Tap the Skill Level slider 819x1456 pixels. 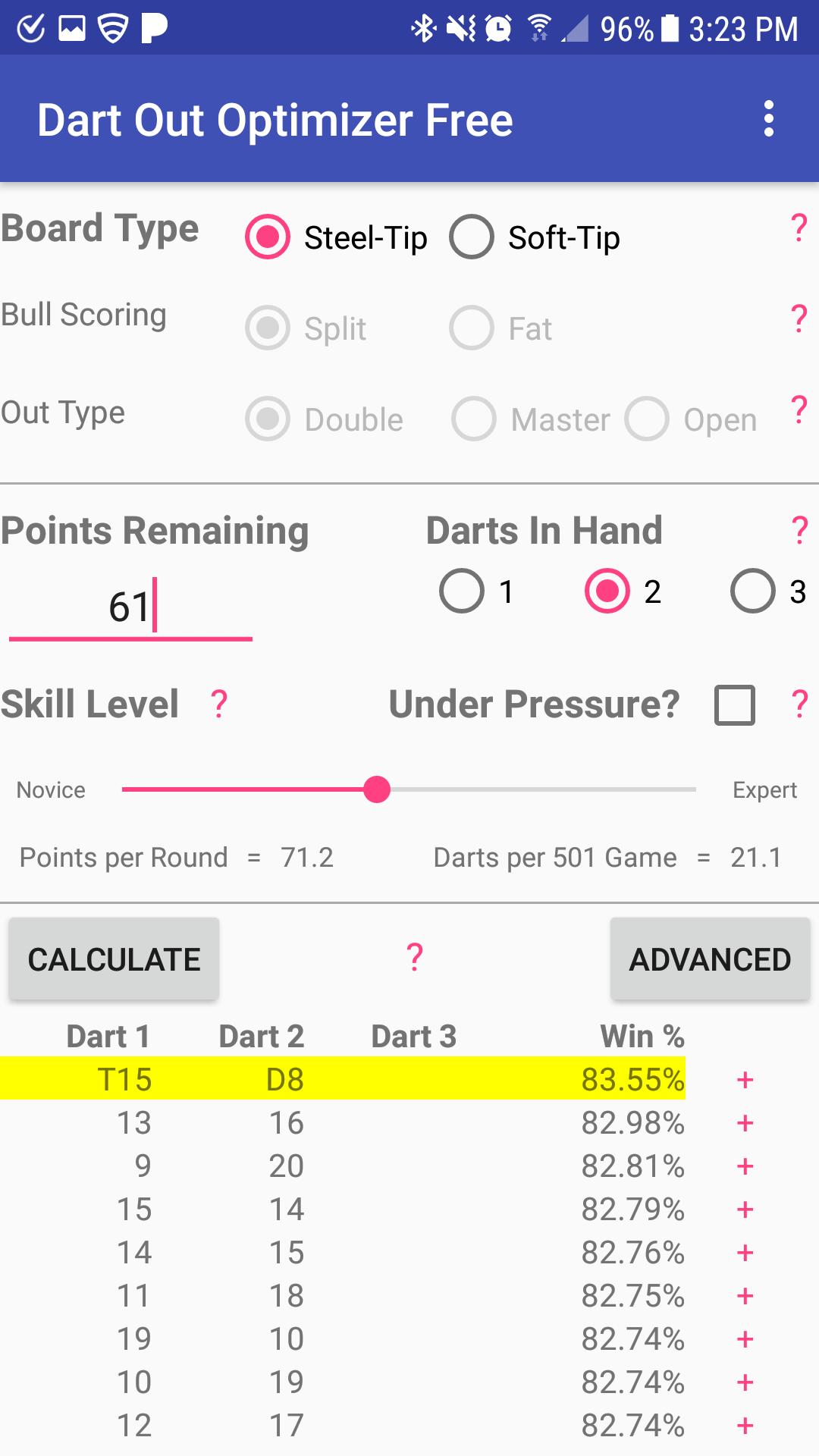(x=409, y=789)
